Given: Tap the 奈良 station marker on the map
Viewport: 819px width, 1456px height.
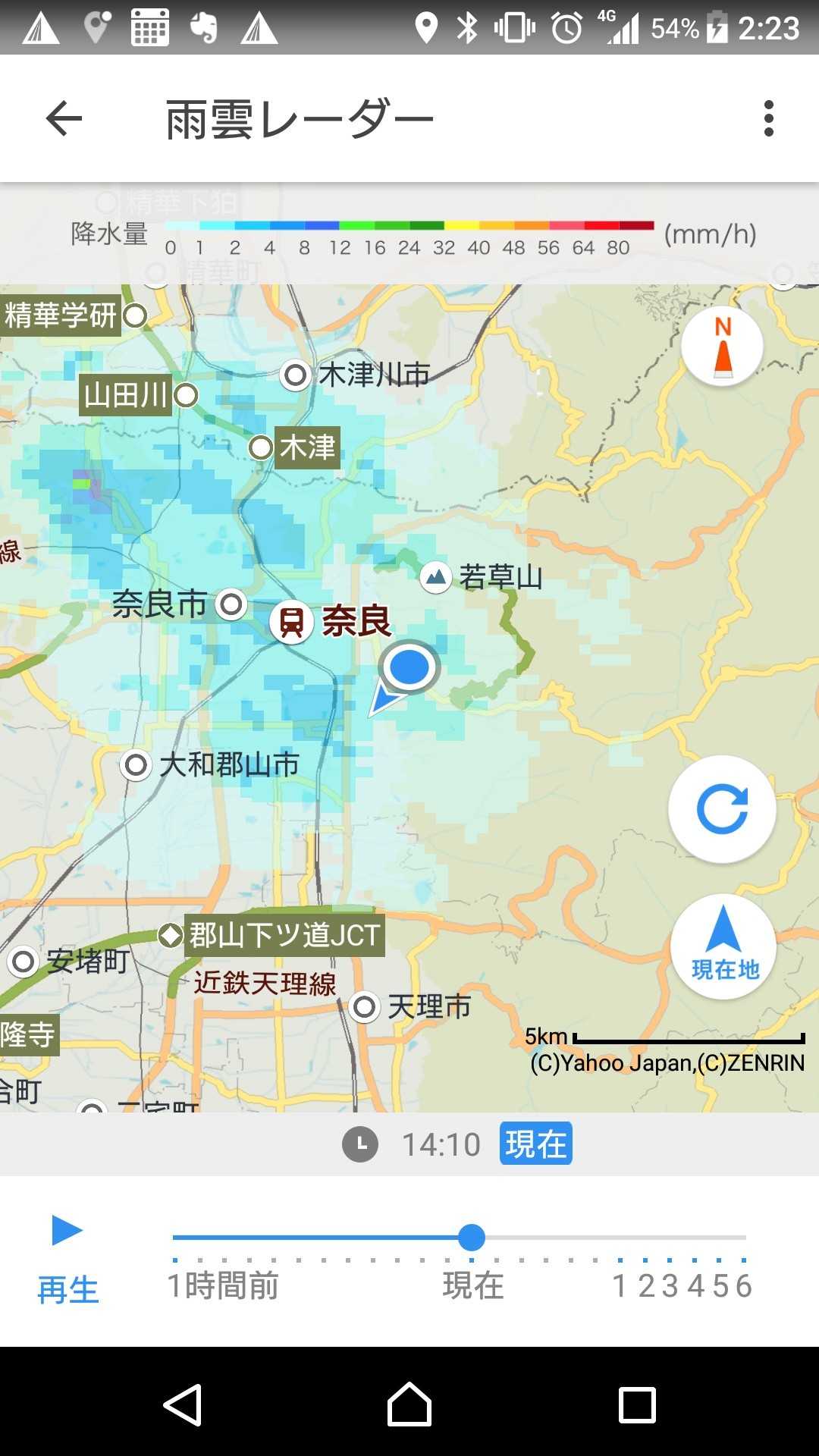Looking at the screenshot, I should coord(292,623).
